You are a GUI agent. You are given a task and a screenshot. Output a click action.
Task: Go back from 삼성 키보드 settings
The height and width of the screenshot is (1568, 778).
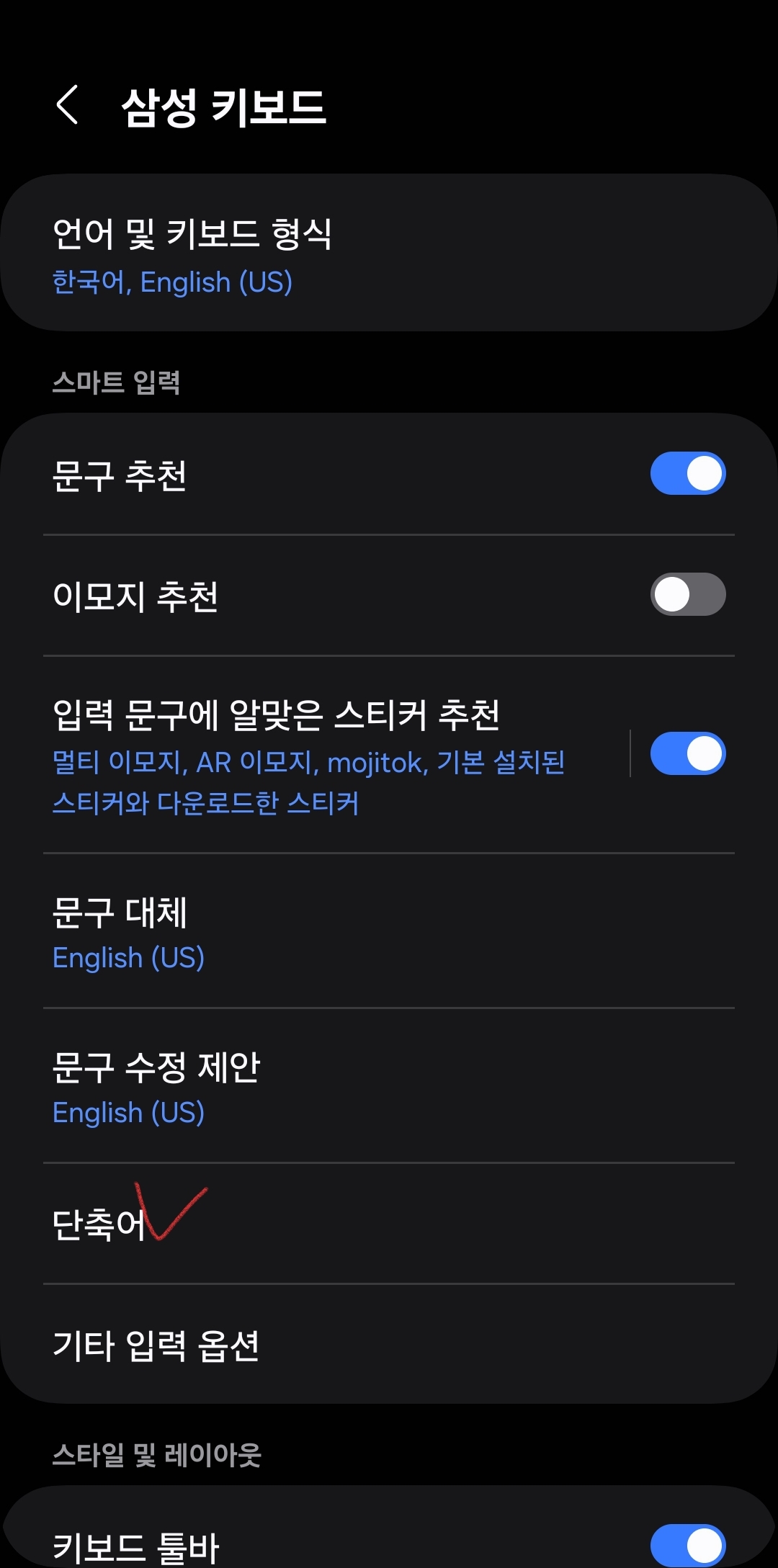[67, 105]
